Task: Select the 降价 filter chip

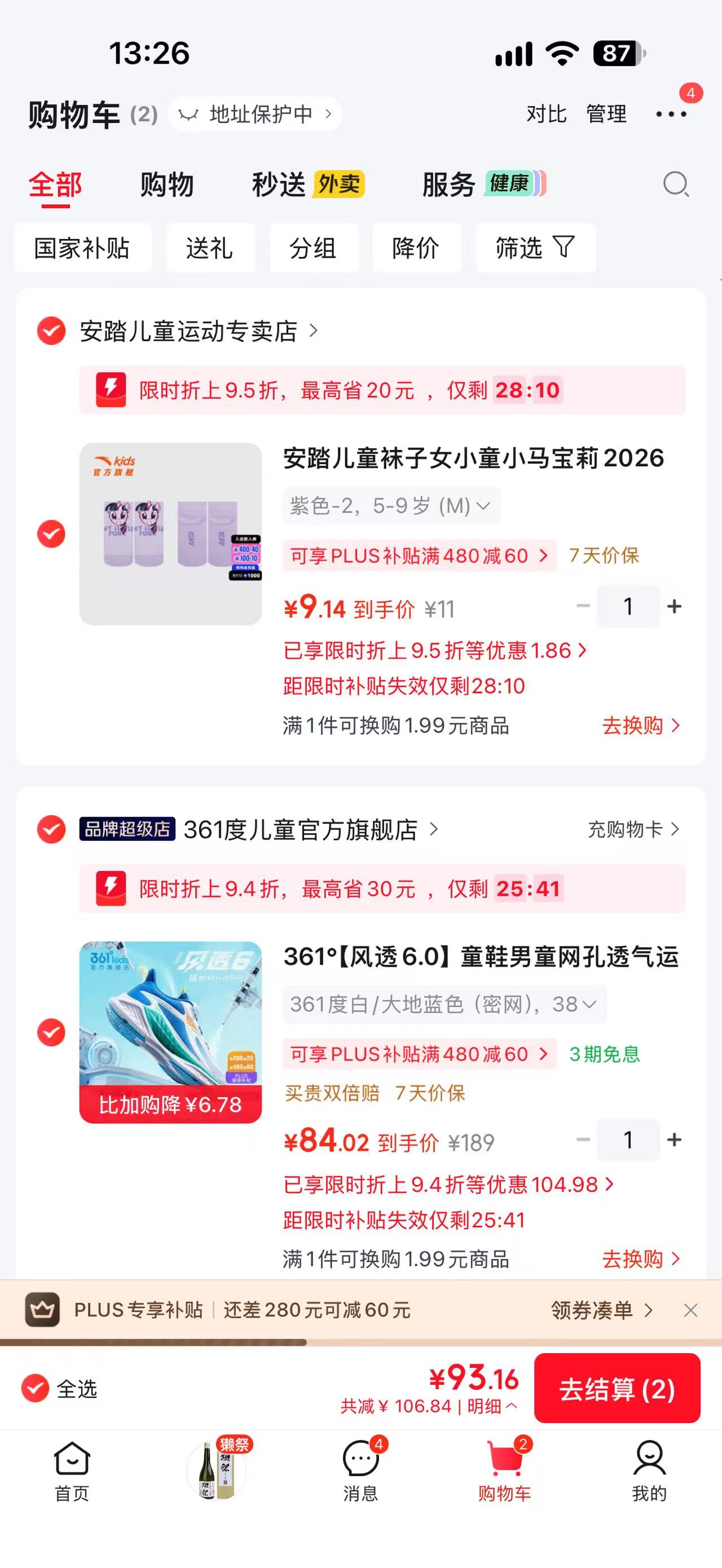Action: pos(416,248)
